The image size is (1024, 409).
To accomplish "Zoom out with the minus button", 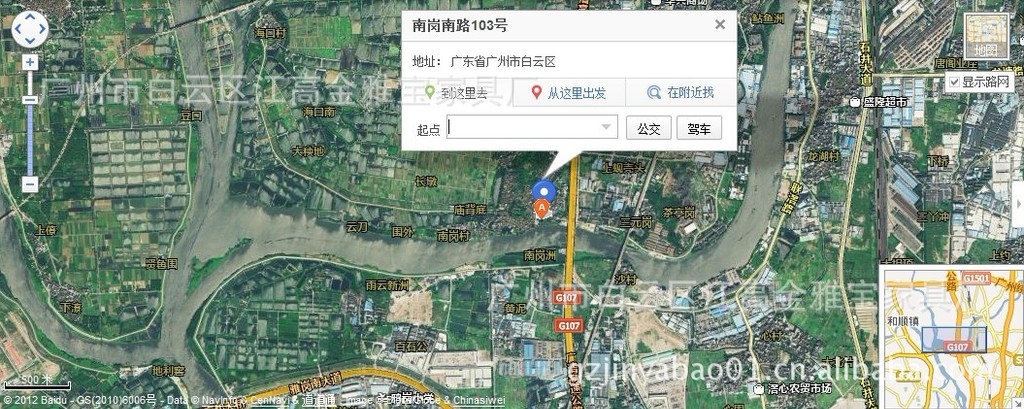I will 30,184.
